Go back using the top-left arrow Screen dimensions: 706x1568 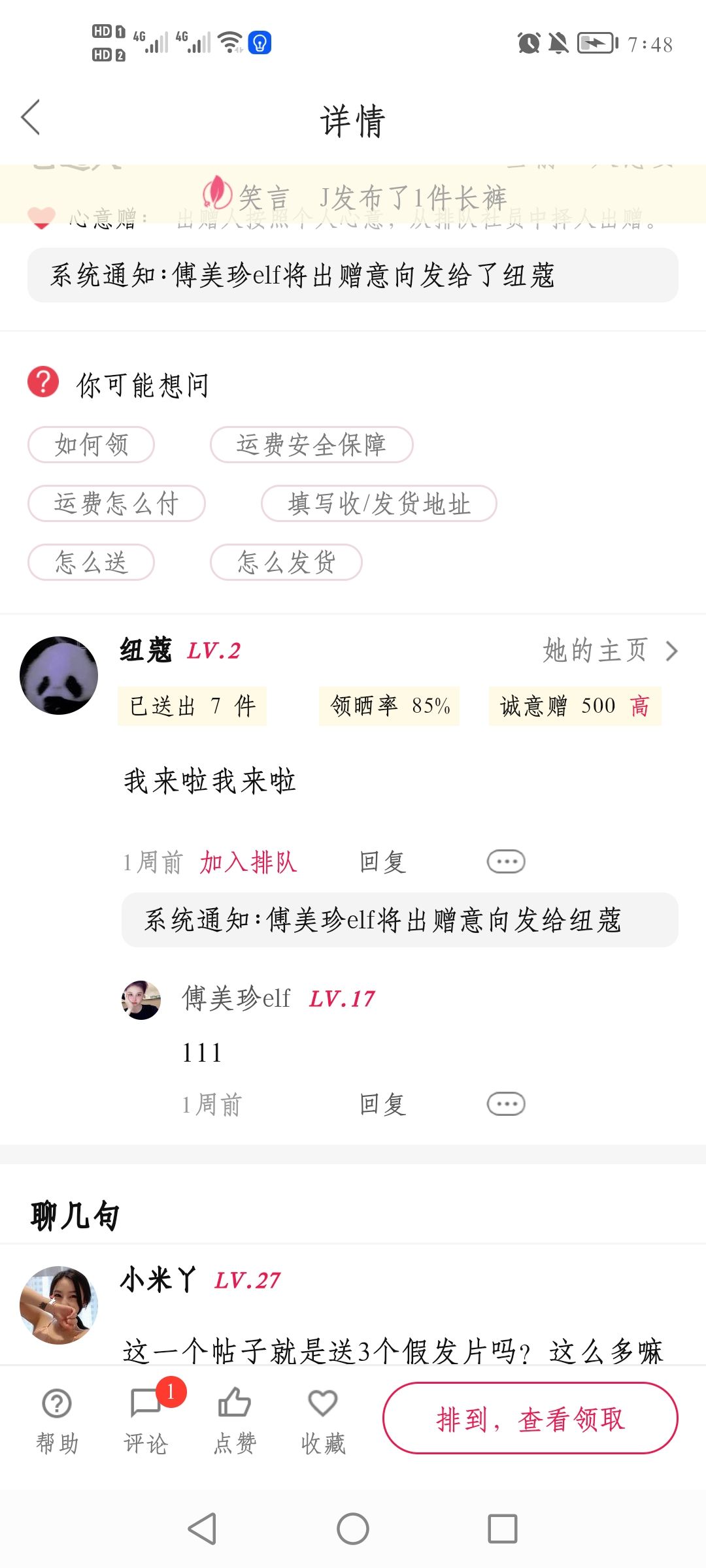[x=31, y=118]
